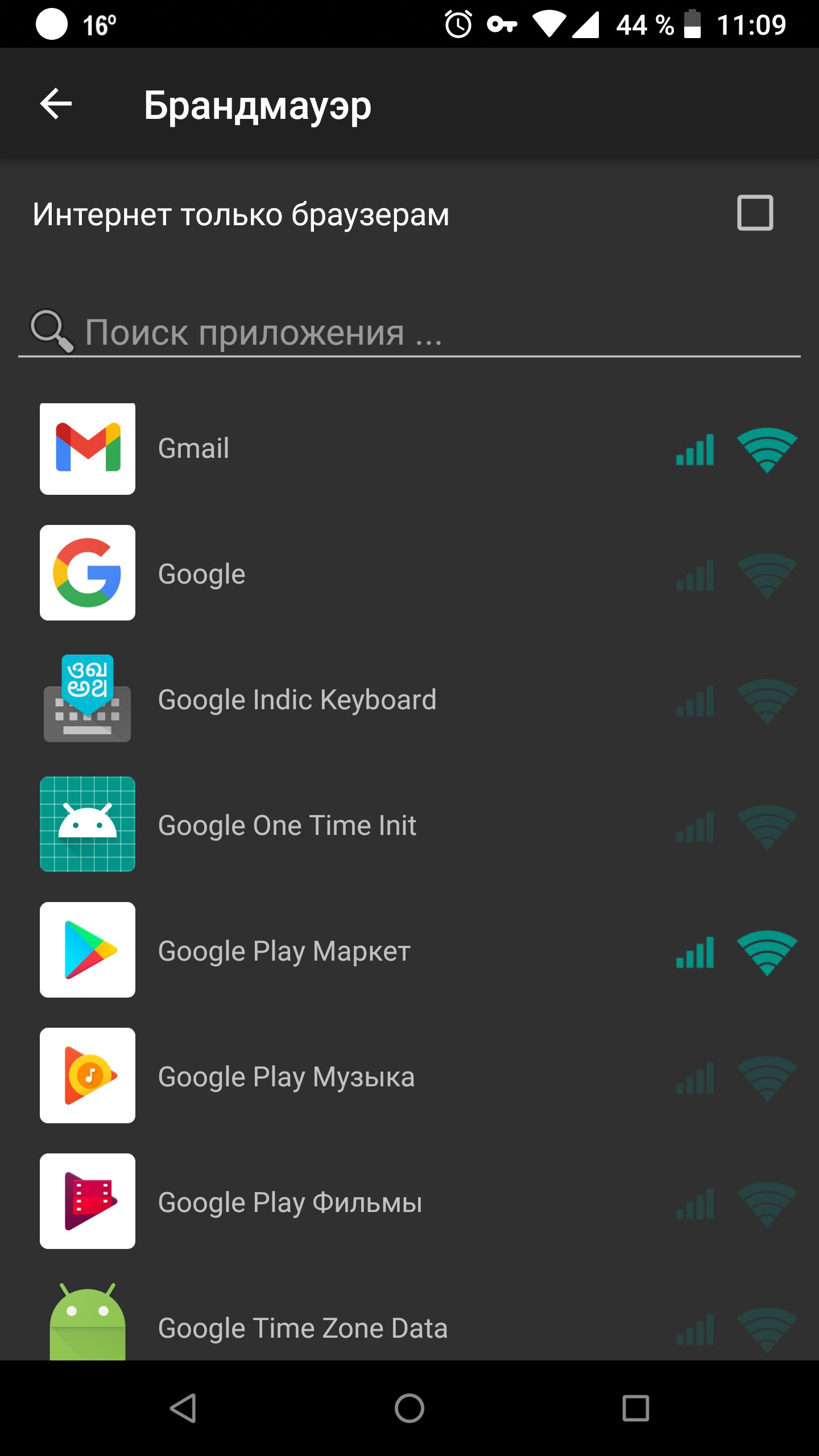Check the Интернет только браузерам box
This screenshot has height=1456, width=819.
click(x=755, y=213)
